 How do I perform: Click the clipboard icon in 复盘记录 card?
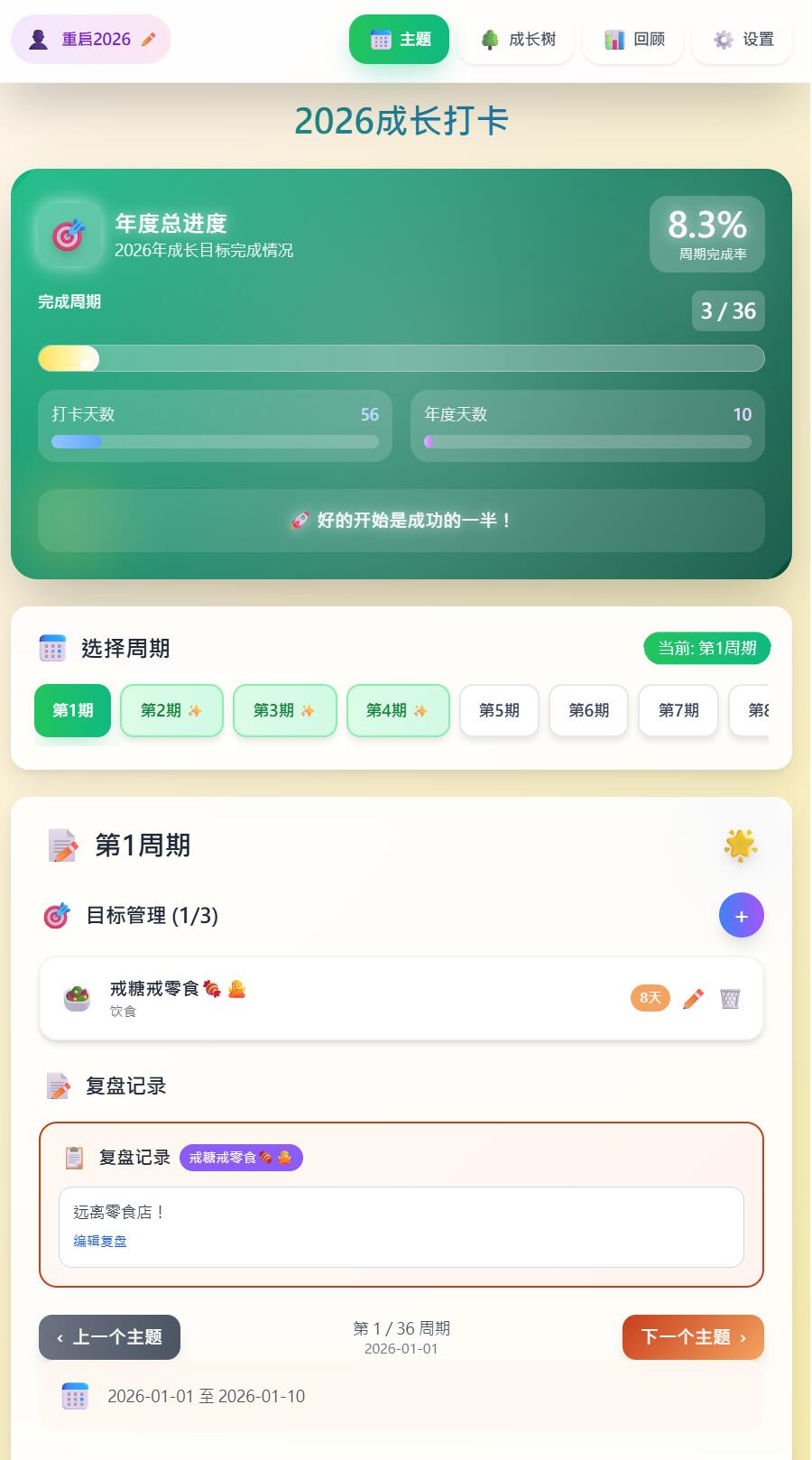click(75, 1157)
